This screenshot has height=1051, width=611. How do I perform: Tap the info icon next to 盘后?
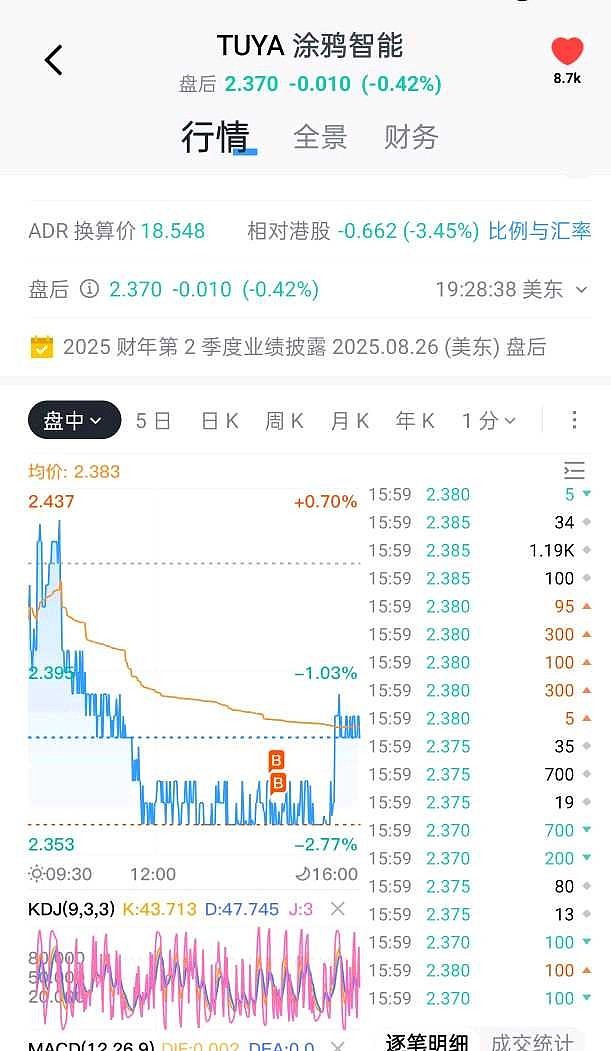pos(89,289)
